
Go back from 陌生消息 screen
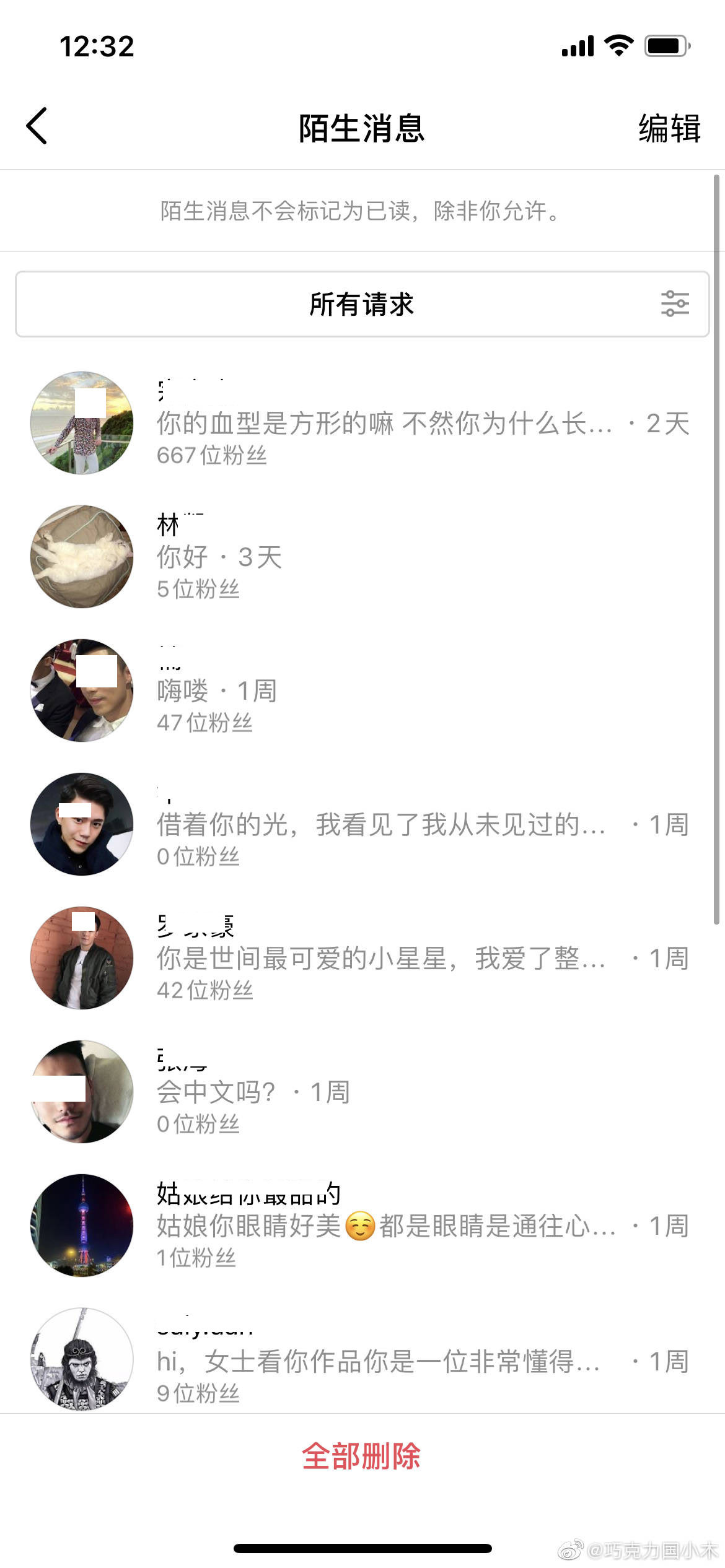pyautogui.click(x=37, y=126)
